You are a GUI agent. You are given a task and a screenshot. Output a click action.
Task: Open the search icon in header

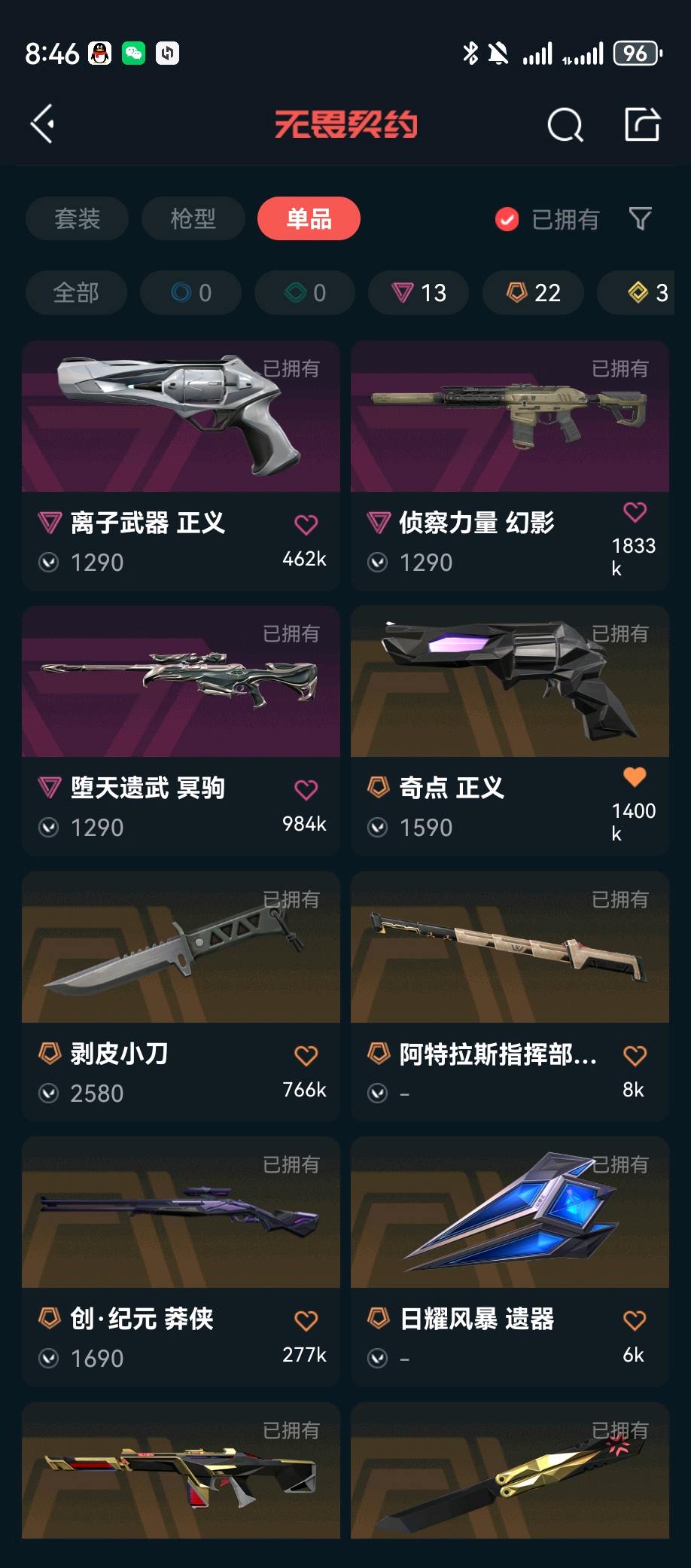tap(565, 125)
